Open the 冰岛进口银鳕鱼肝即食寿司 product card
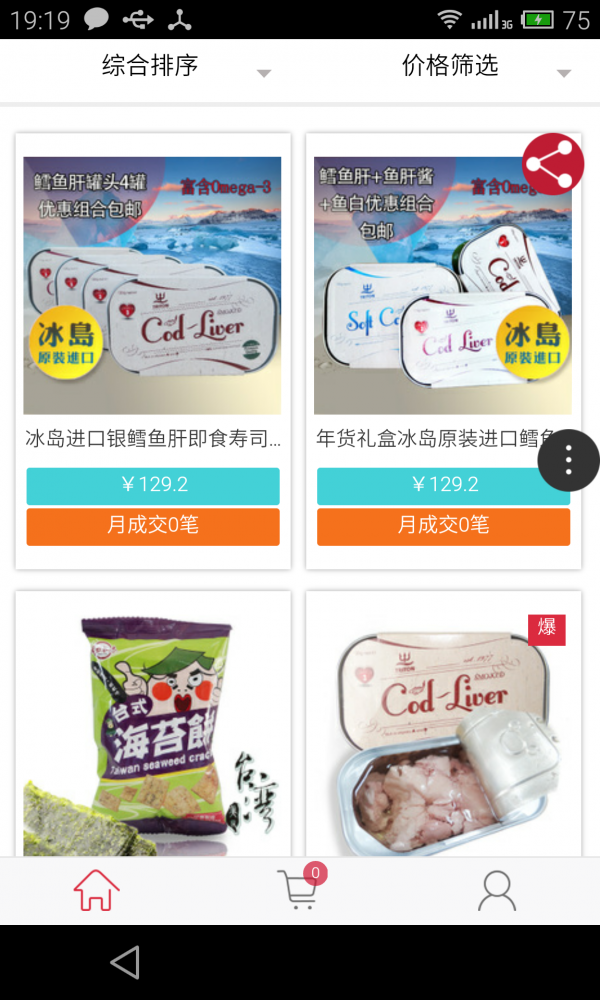The image size is (600, 1000). (152, 300)
